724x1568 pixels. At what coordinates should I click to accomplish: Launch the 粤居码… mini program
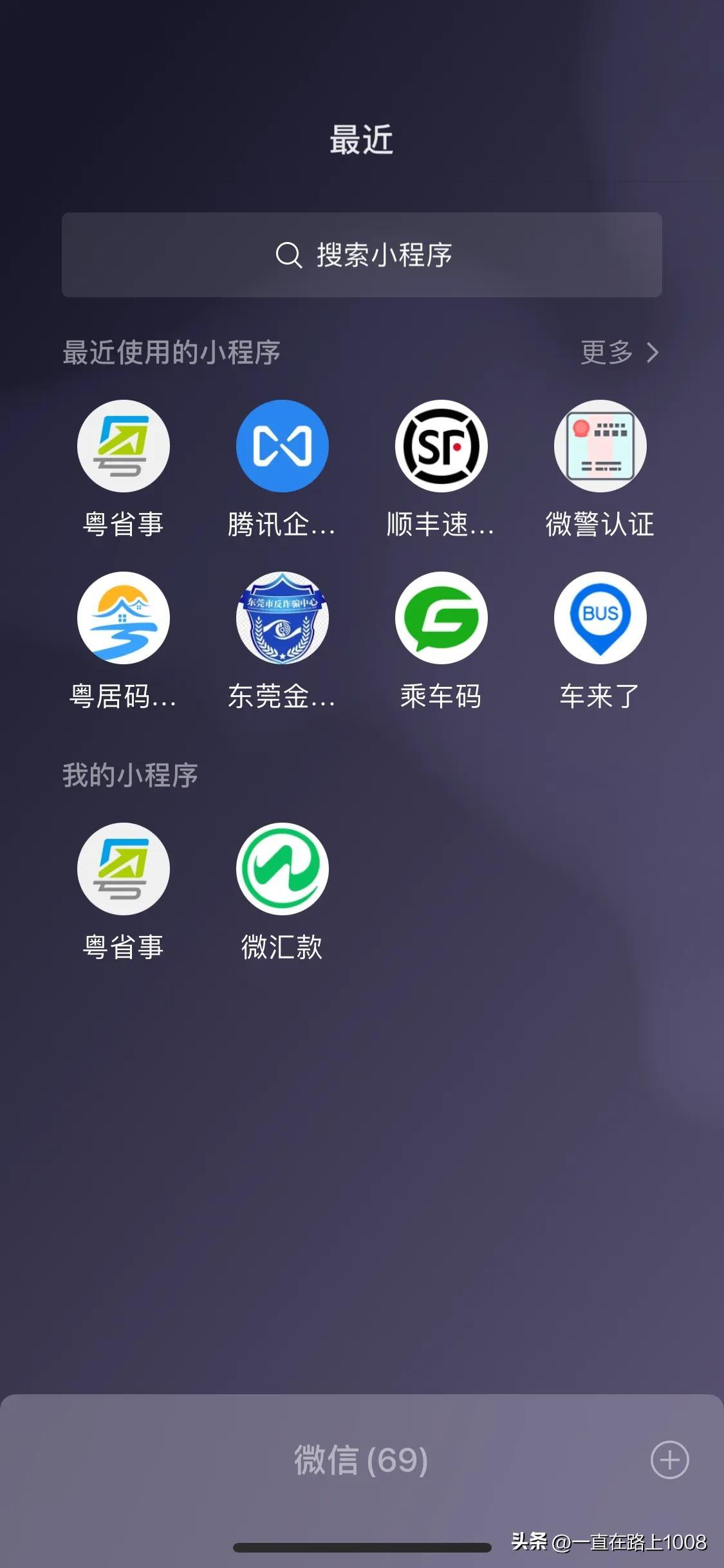click(x=124, y=618)
